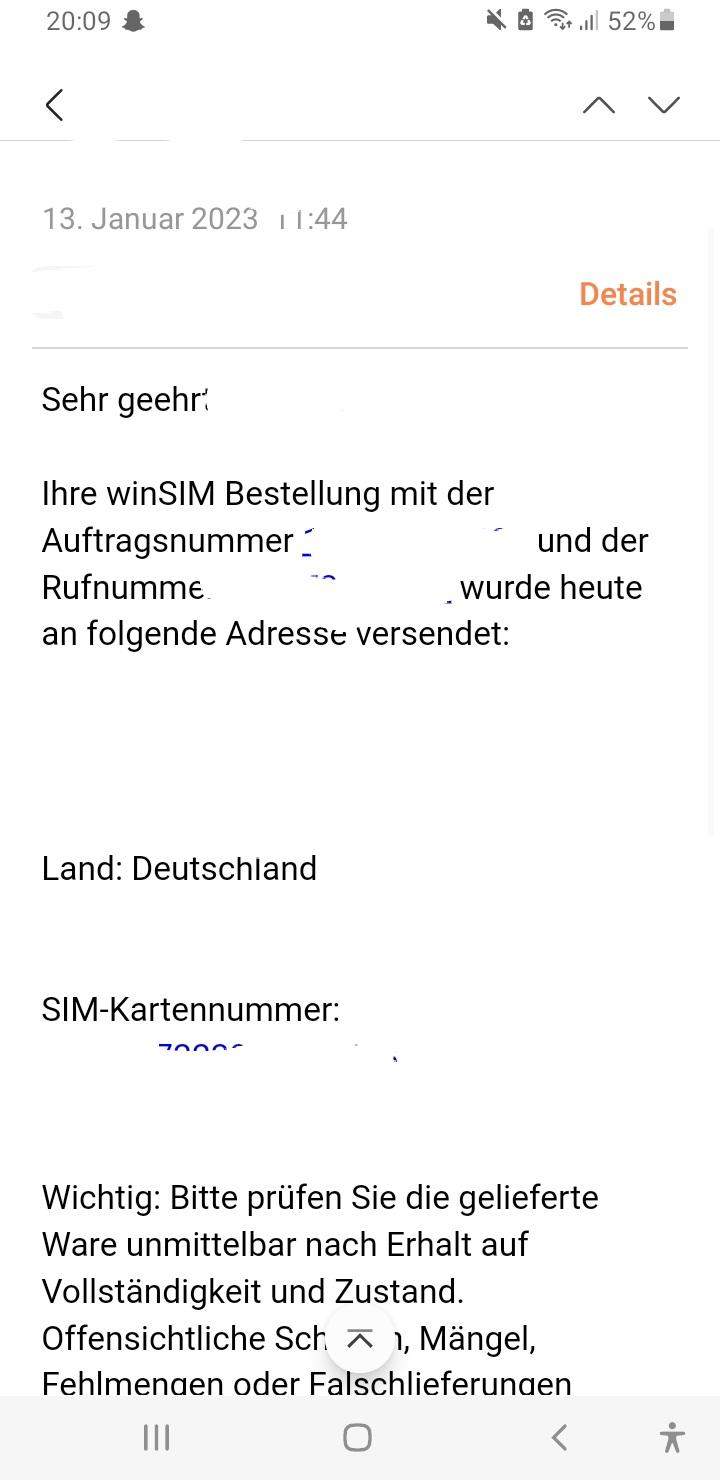Open the Details of the email sender
This screenshot has width=720, height=1480.
click(627, 293)
